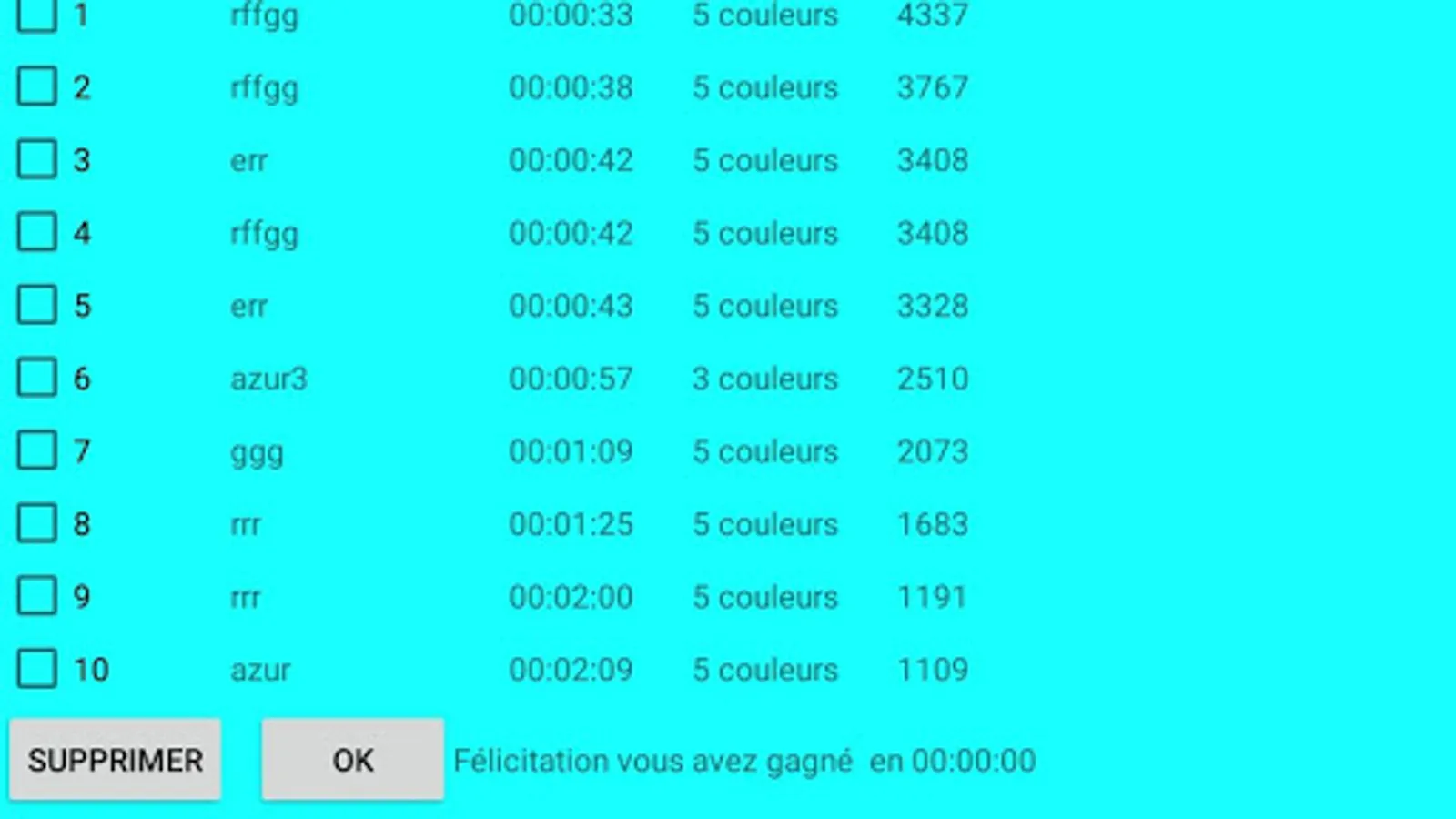
Task: Tick the checkbox for the ggg score
Action: pyautogui.click(x=36, y=451)
